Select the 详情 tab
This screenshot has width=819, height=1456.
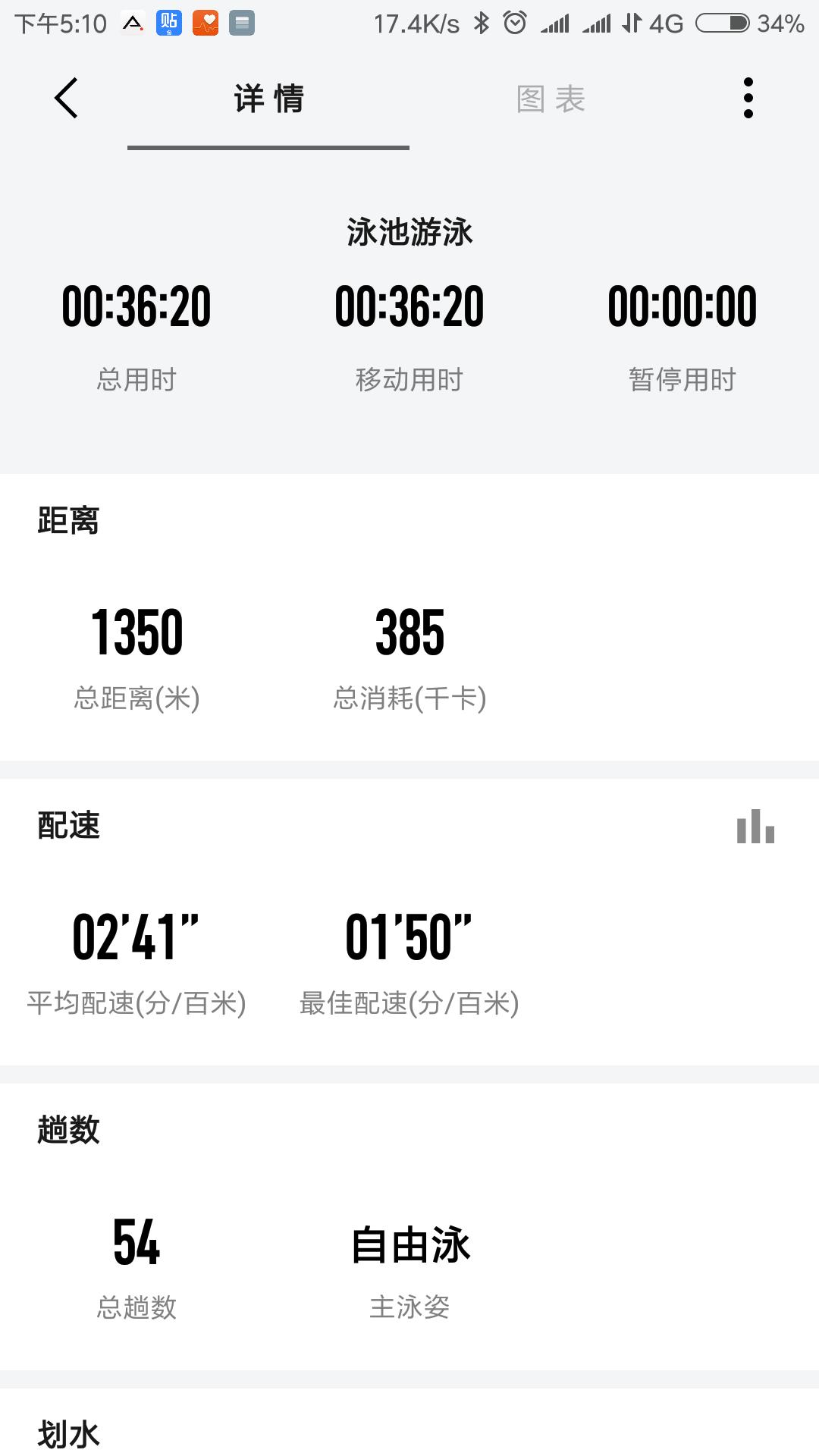(x=268, y=99)
